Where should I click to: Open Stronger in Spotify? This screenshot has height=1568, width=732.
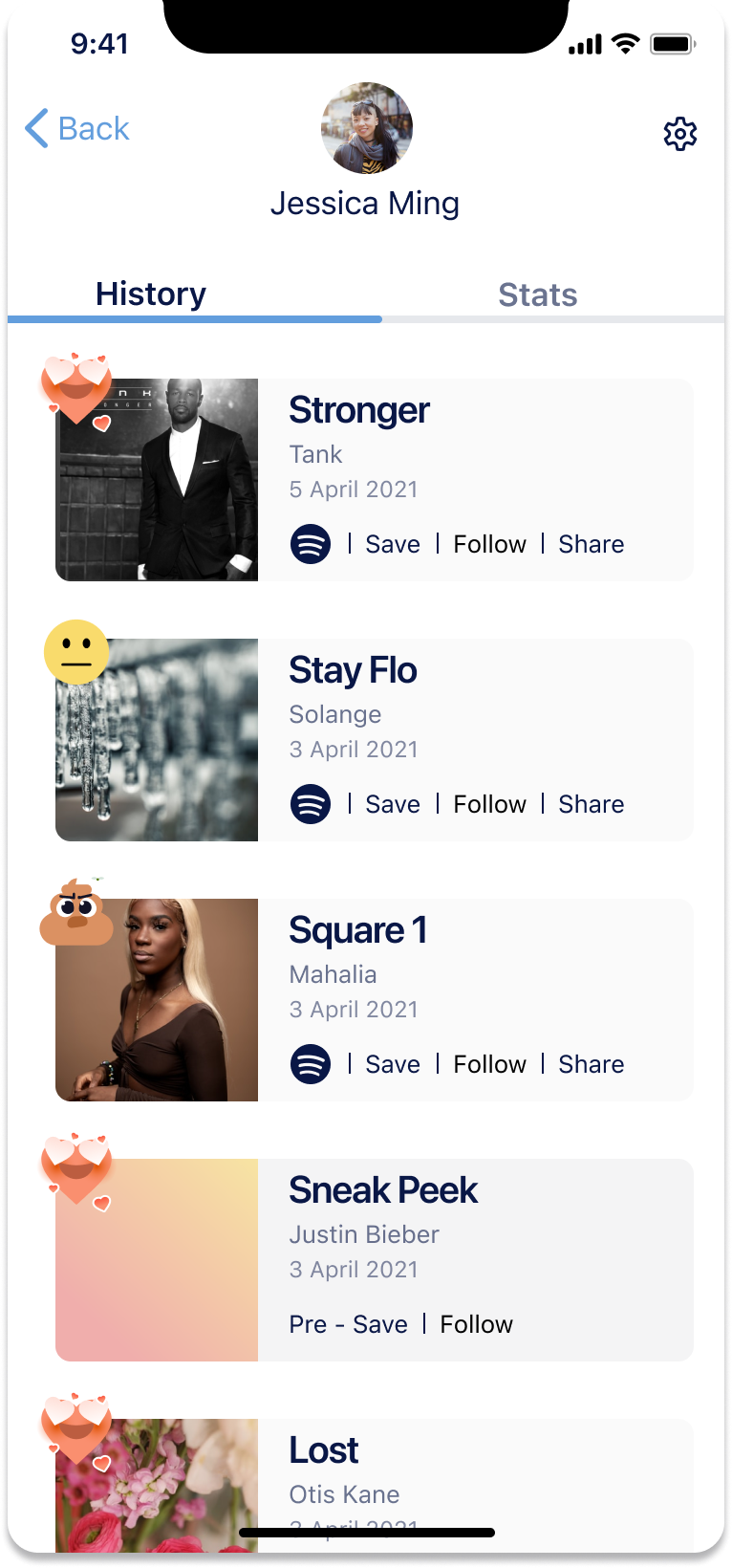tap(311, 544)
